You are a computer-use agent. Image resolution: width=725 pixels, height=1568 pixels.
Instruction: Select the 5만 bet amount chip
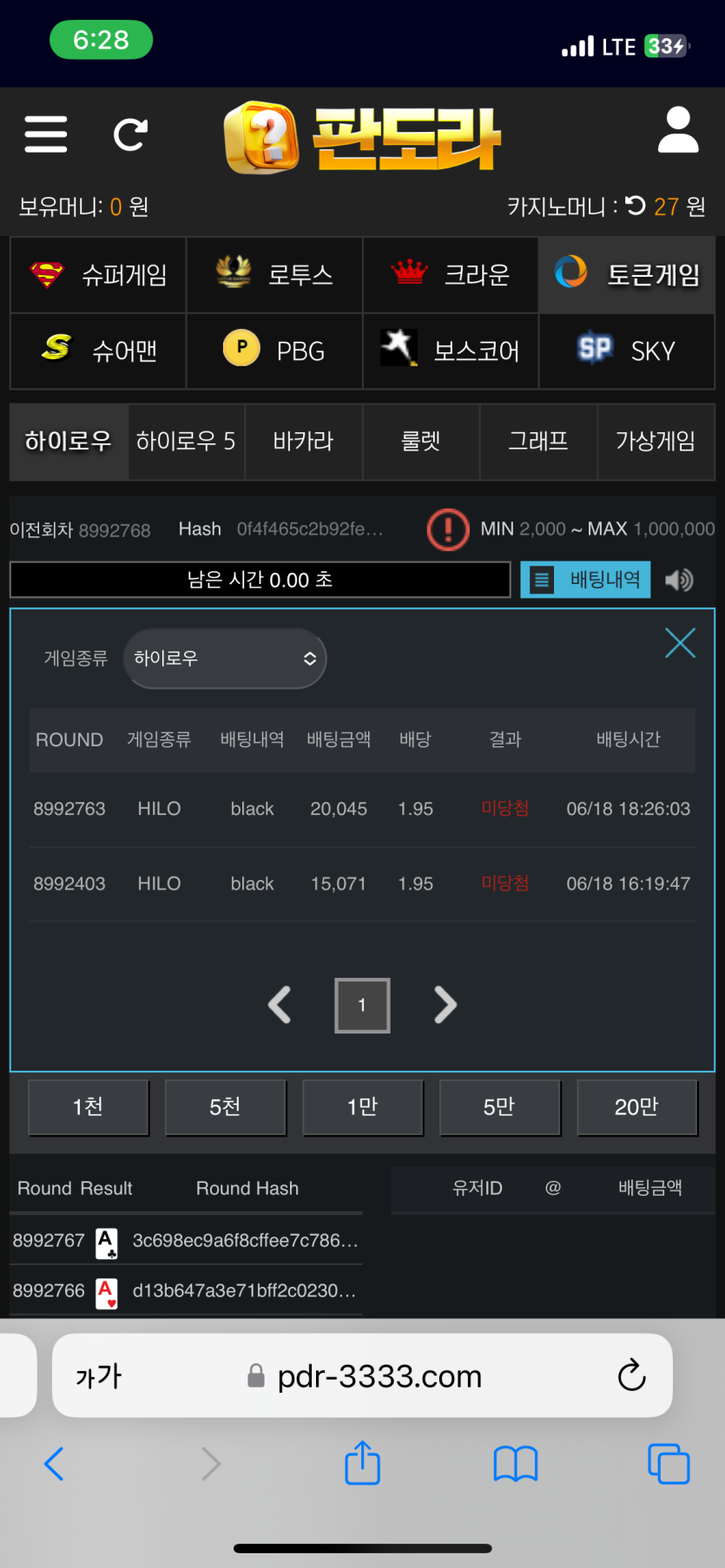pos(499,1106)
